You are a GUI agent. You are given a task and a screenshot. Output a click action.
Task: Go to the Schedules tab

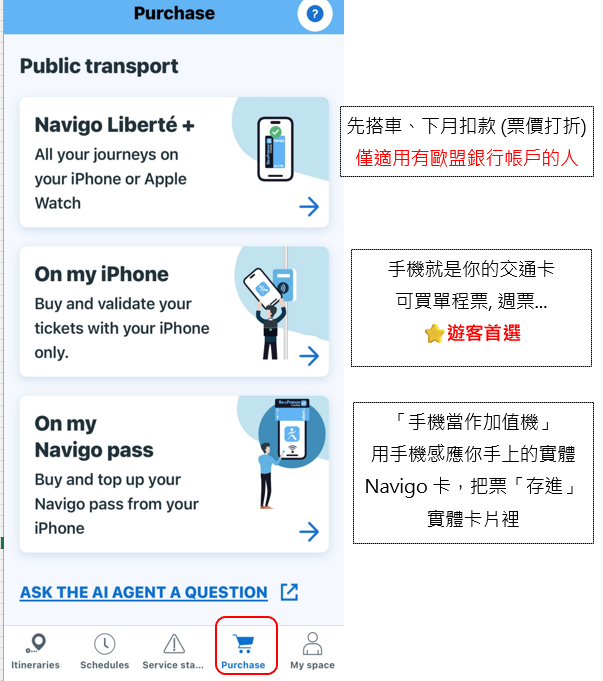tap(104, 651)
